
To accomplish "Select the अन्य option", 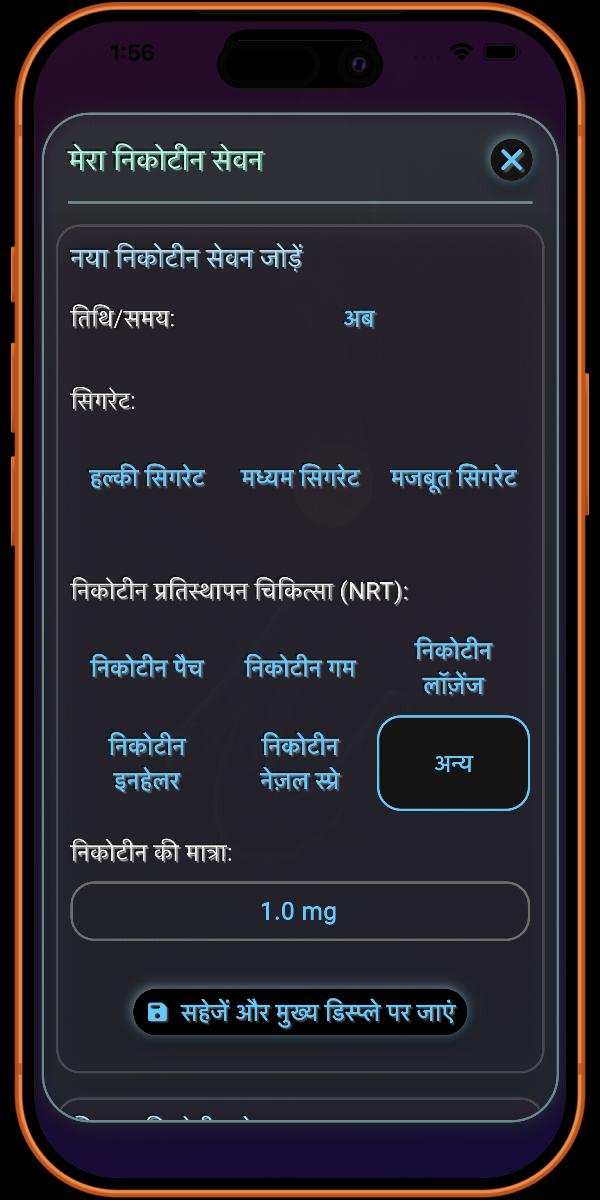I will 453,763.
